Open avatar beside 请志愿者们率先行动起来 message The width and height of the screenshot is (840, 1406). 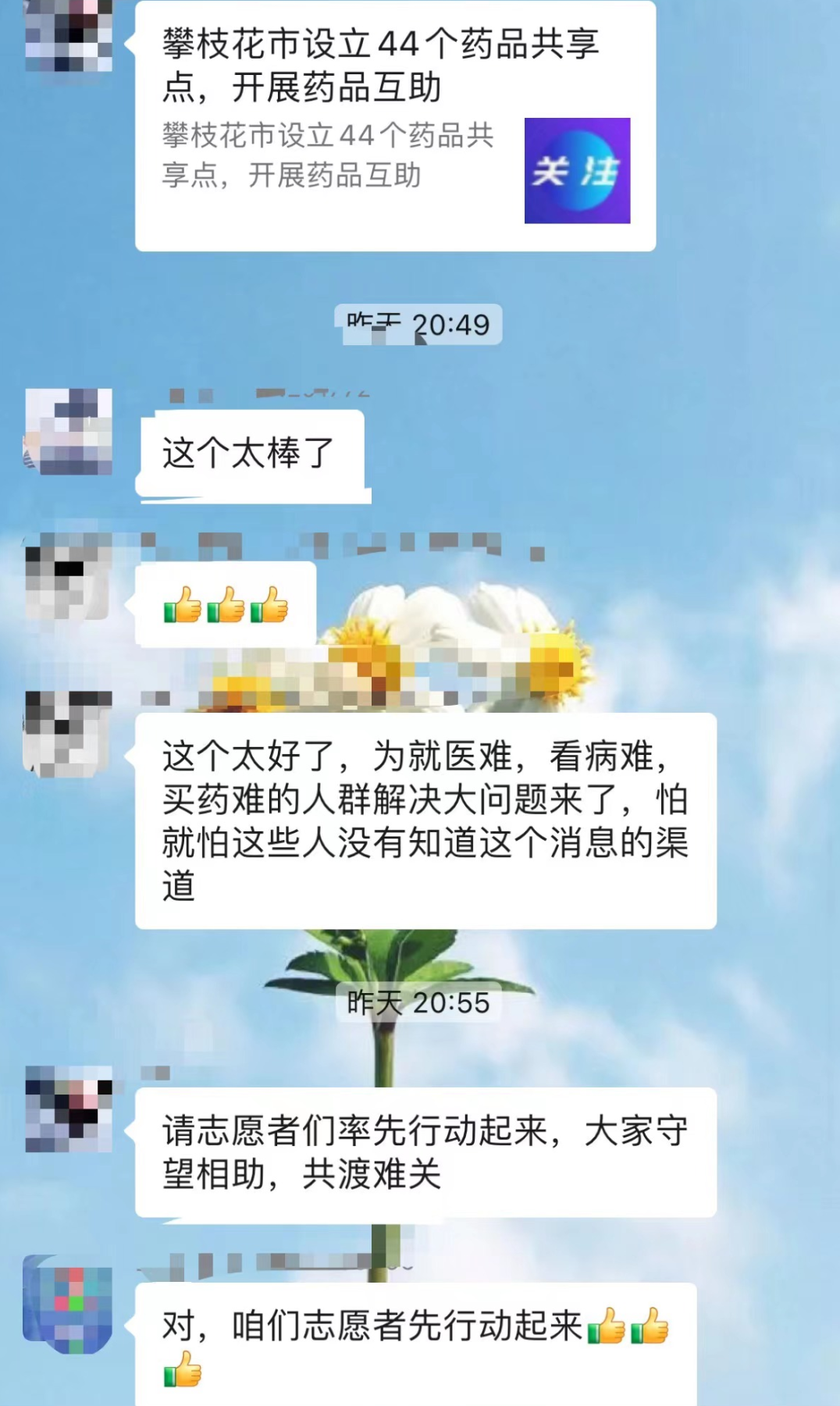point(69,1109)
